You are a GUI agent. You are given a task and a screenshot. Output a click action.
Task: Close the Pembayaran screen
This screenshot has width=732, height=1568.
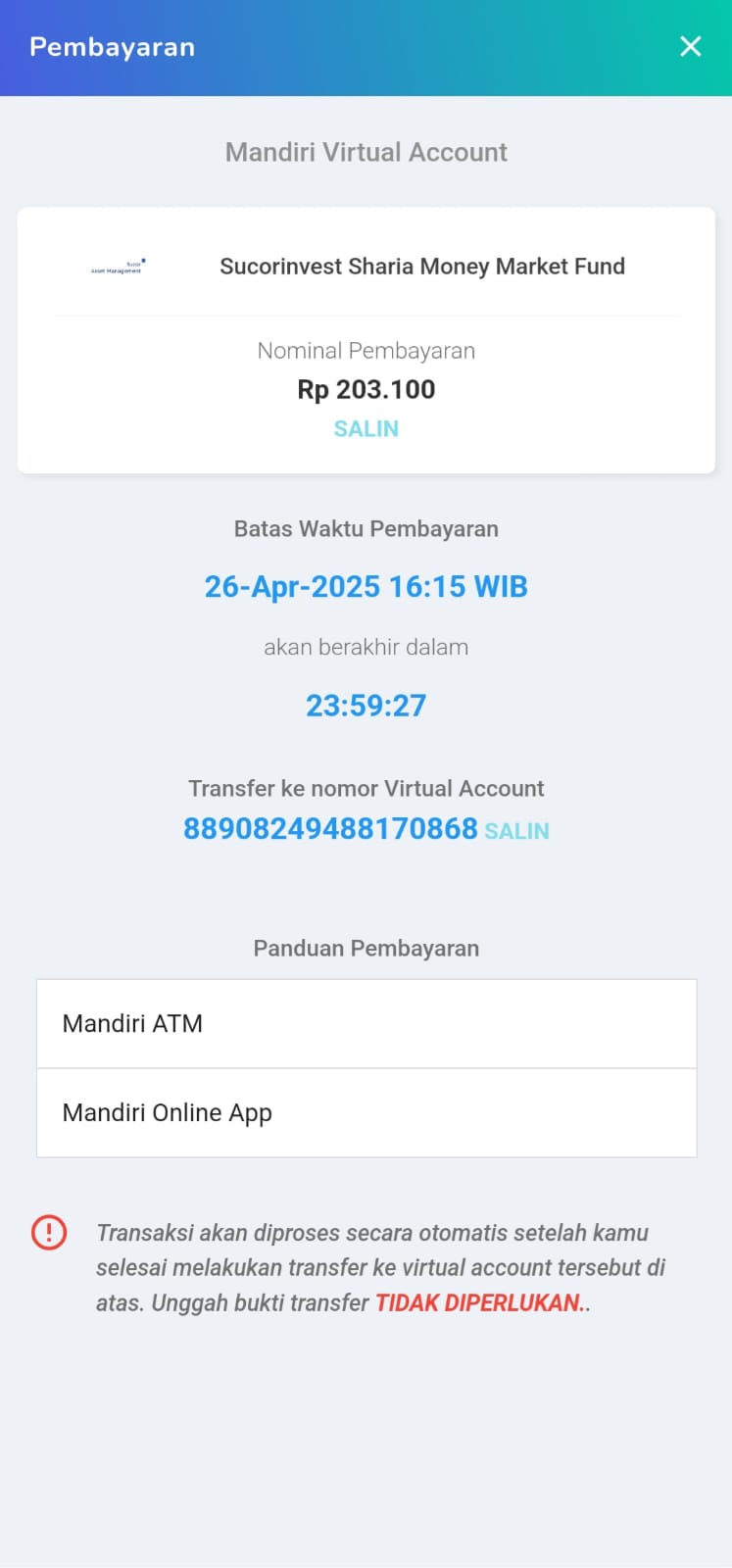pos(690,46)
